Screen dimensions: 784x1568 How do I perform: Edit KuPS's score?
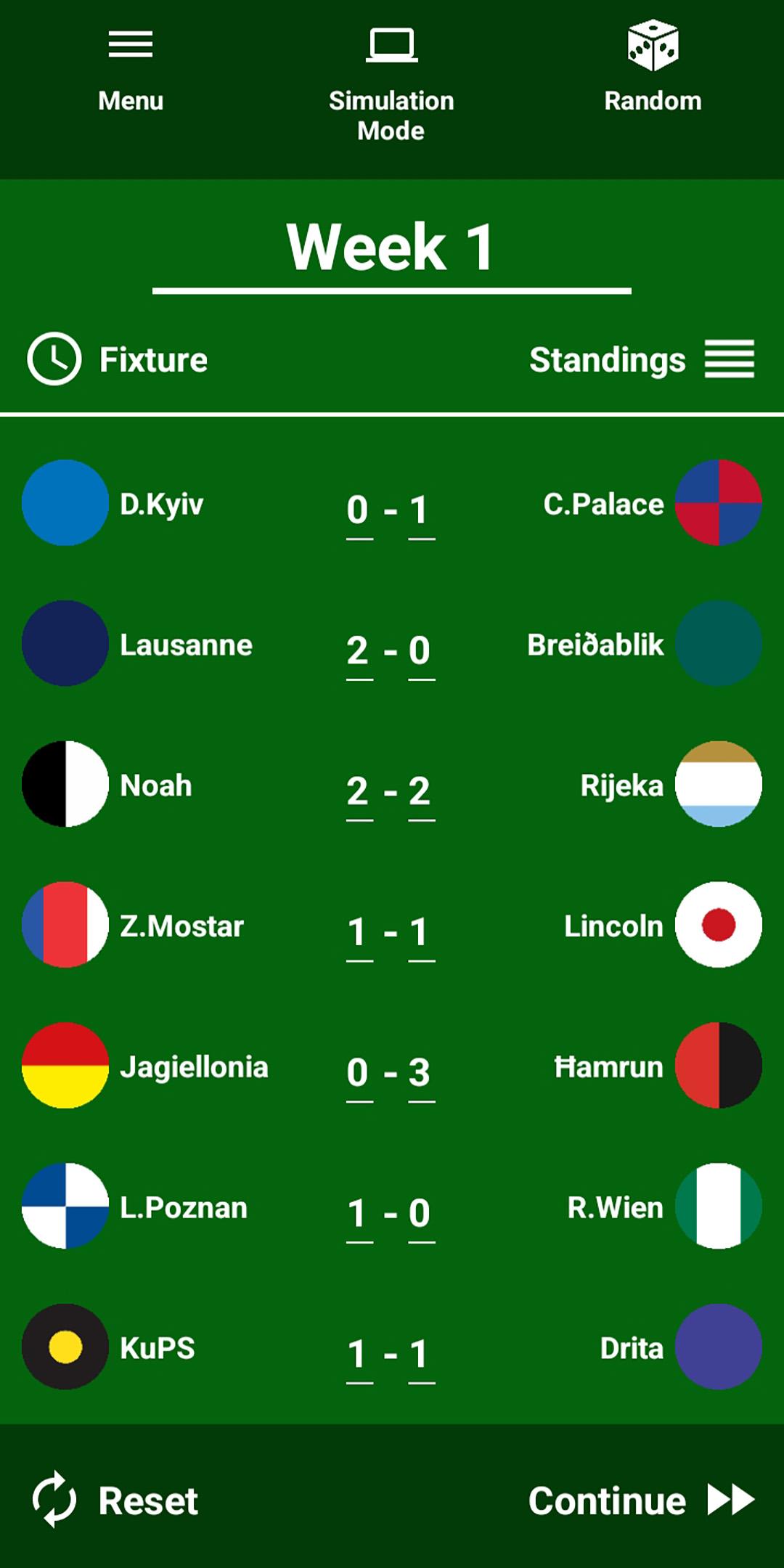click(359, 1355)
